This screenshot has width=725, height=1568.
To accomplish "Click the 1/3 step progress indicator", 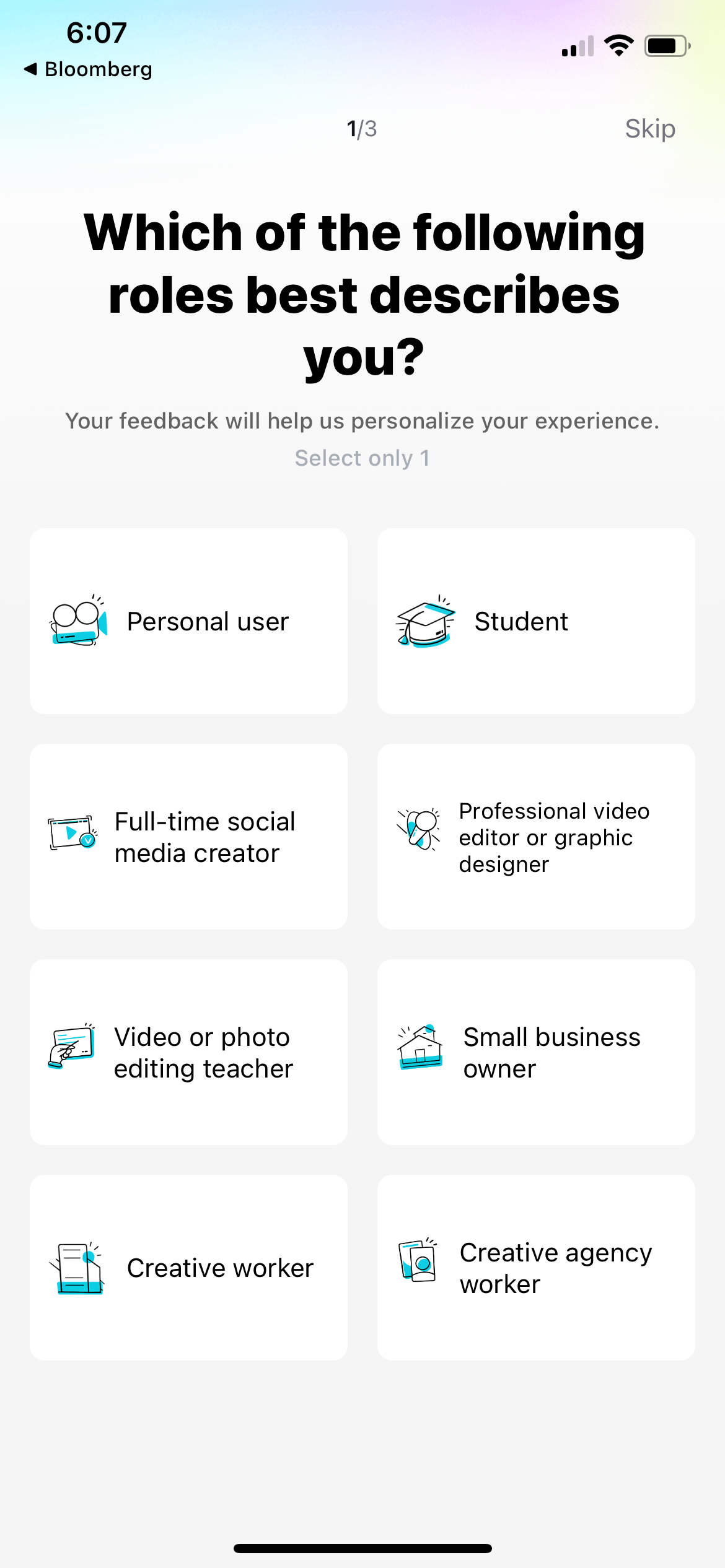I will coord(362,128).
